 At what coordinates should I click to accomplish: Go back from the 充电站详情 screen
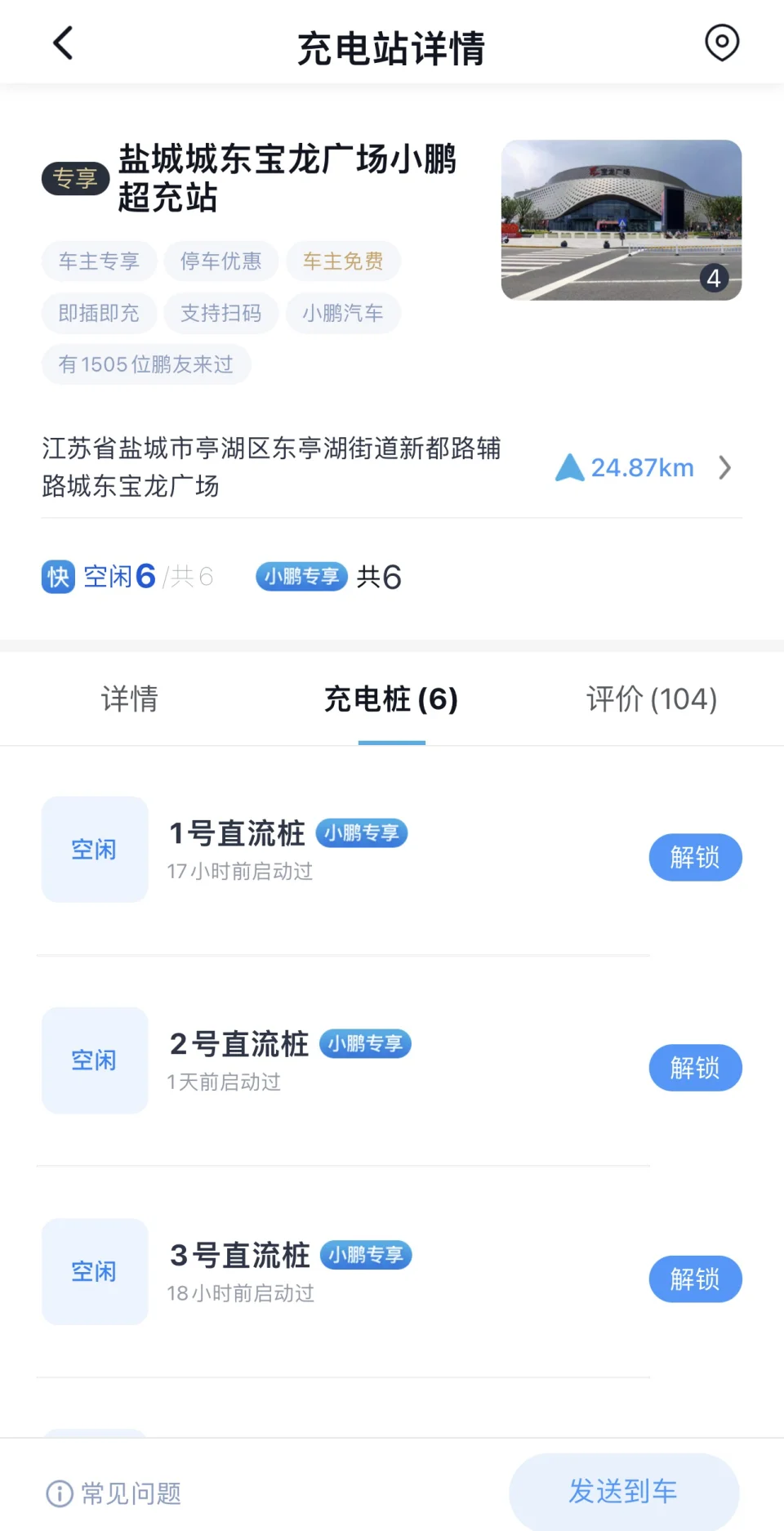click(63, 43)
